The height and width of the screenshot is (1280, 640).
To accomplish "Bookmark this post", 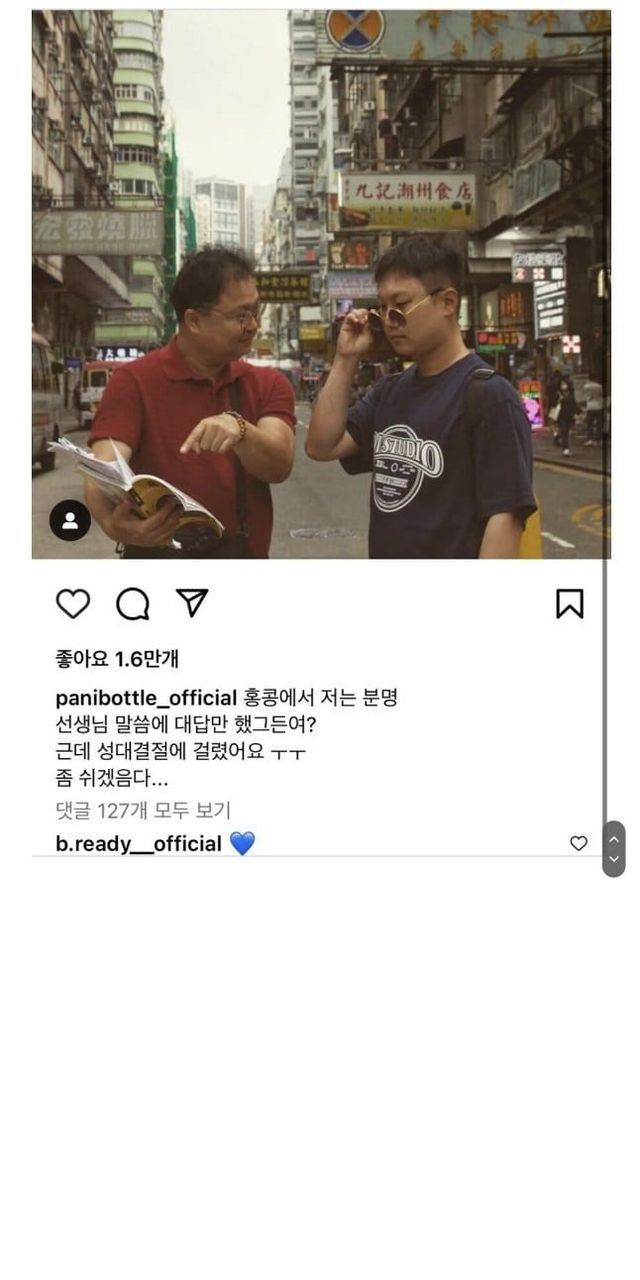I will point(569,604).
